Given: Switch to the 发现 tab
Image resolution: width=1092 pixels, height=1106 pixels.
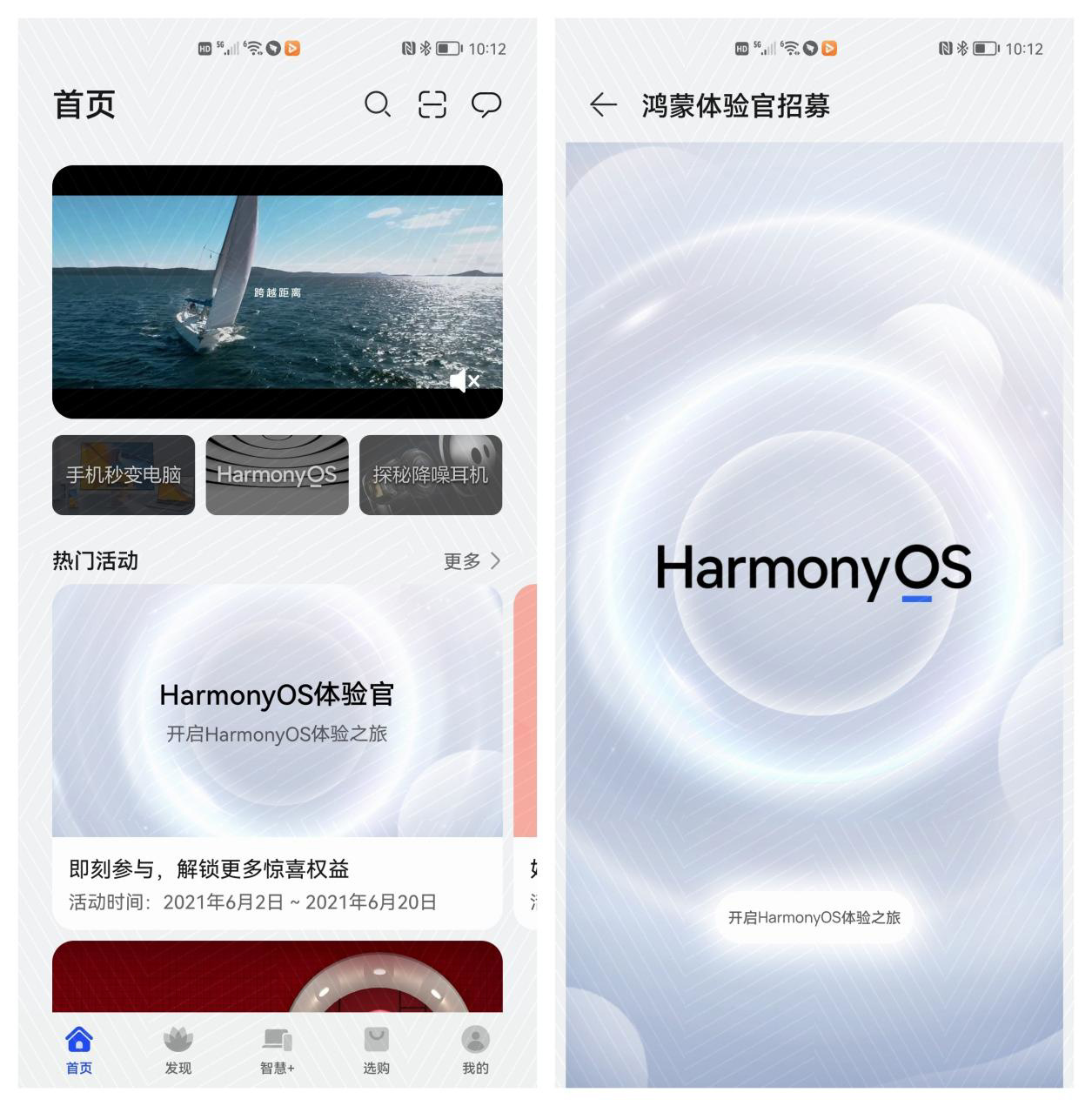Looking at the screenshot, I should (x=178, y=1049).
